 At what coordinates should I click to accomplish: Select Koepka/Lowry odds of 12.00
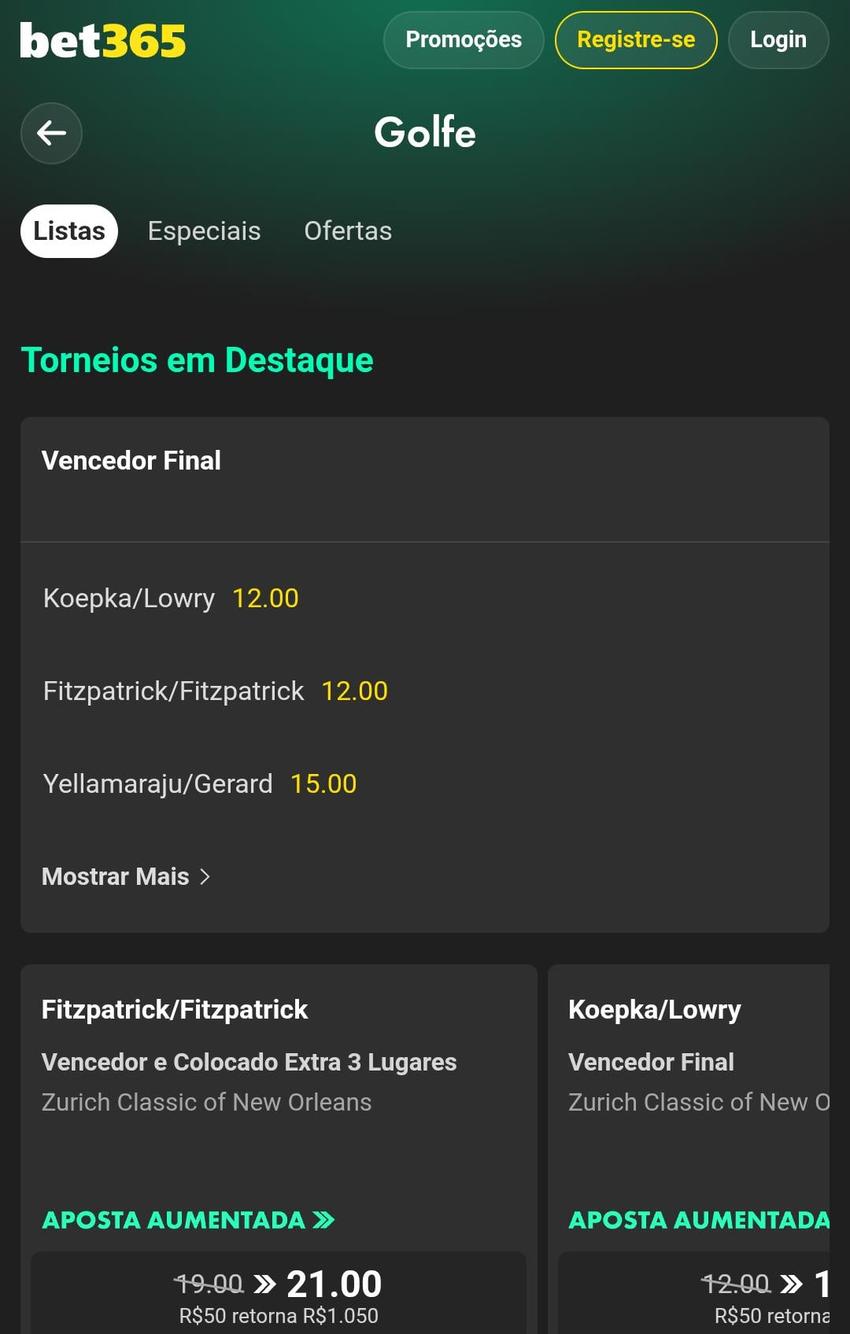(x=265, y=597)
